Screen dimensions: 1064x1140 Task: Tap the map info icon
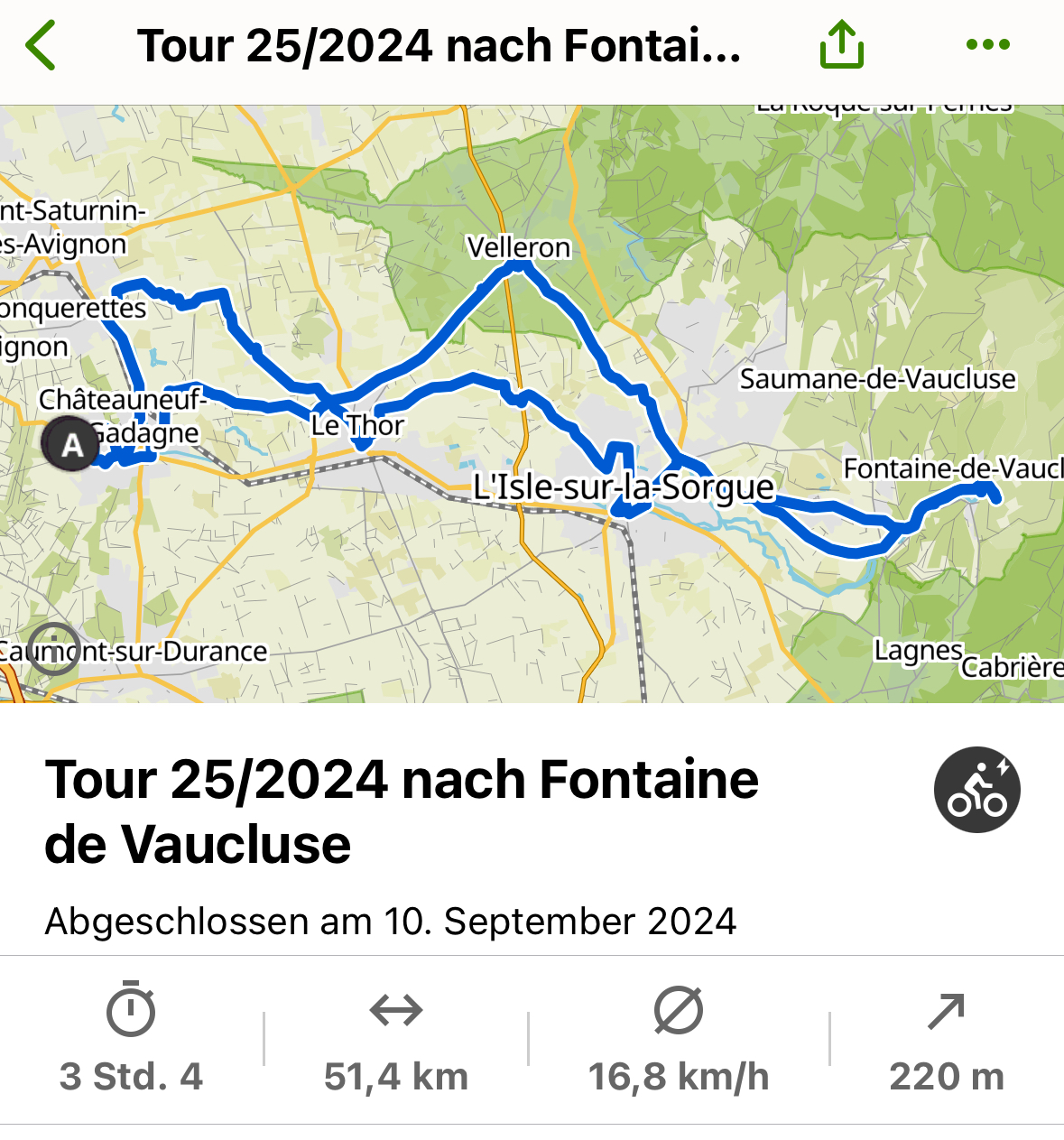pyautogui.click(x=54, y=648)
